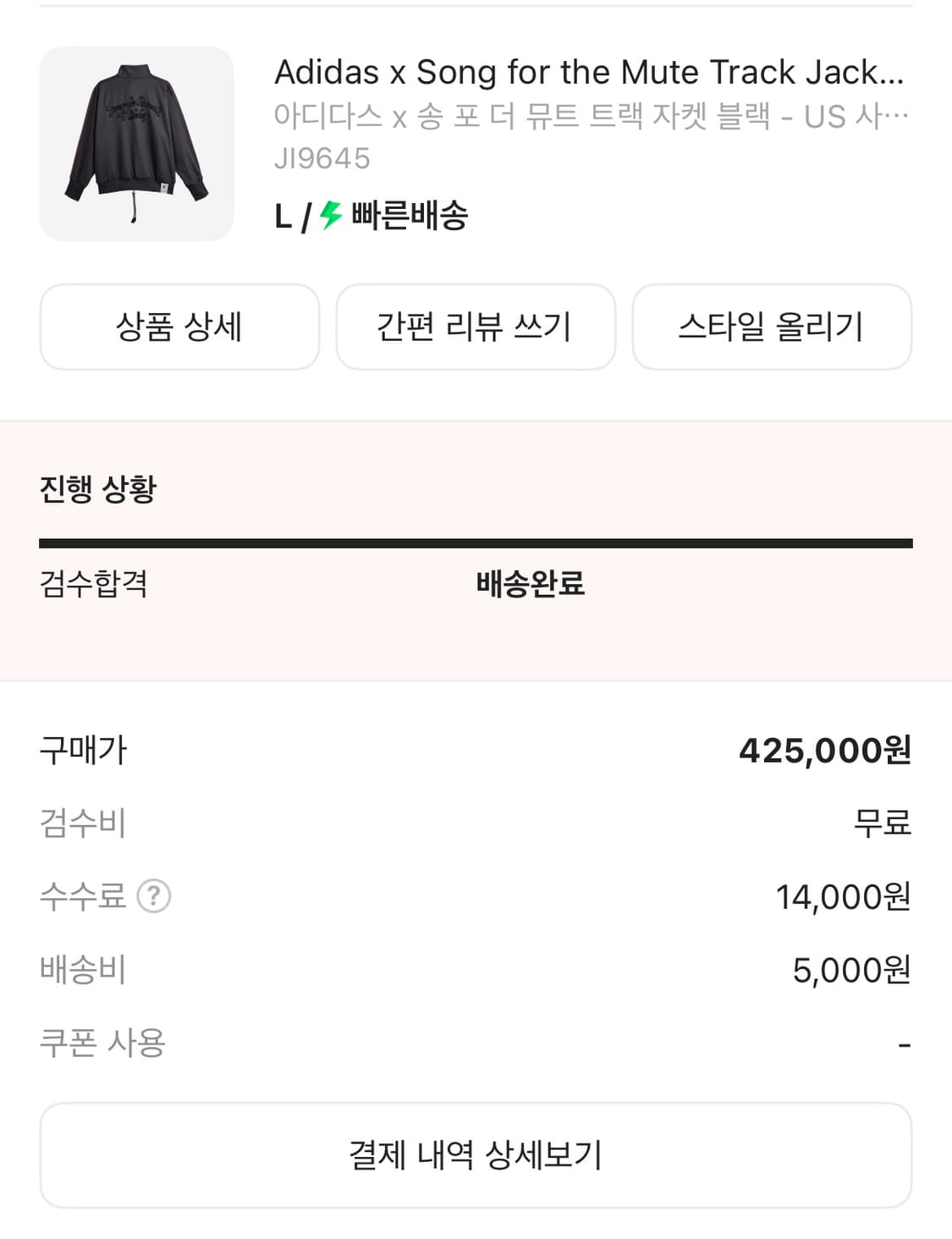Screen dimensions: 952x1239
Task: Open 간편 리뷰 쓰기 to write a review
Action: pos(476,328)
